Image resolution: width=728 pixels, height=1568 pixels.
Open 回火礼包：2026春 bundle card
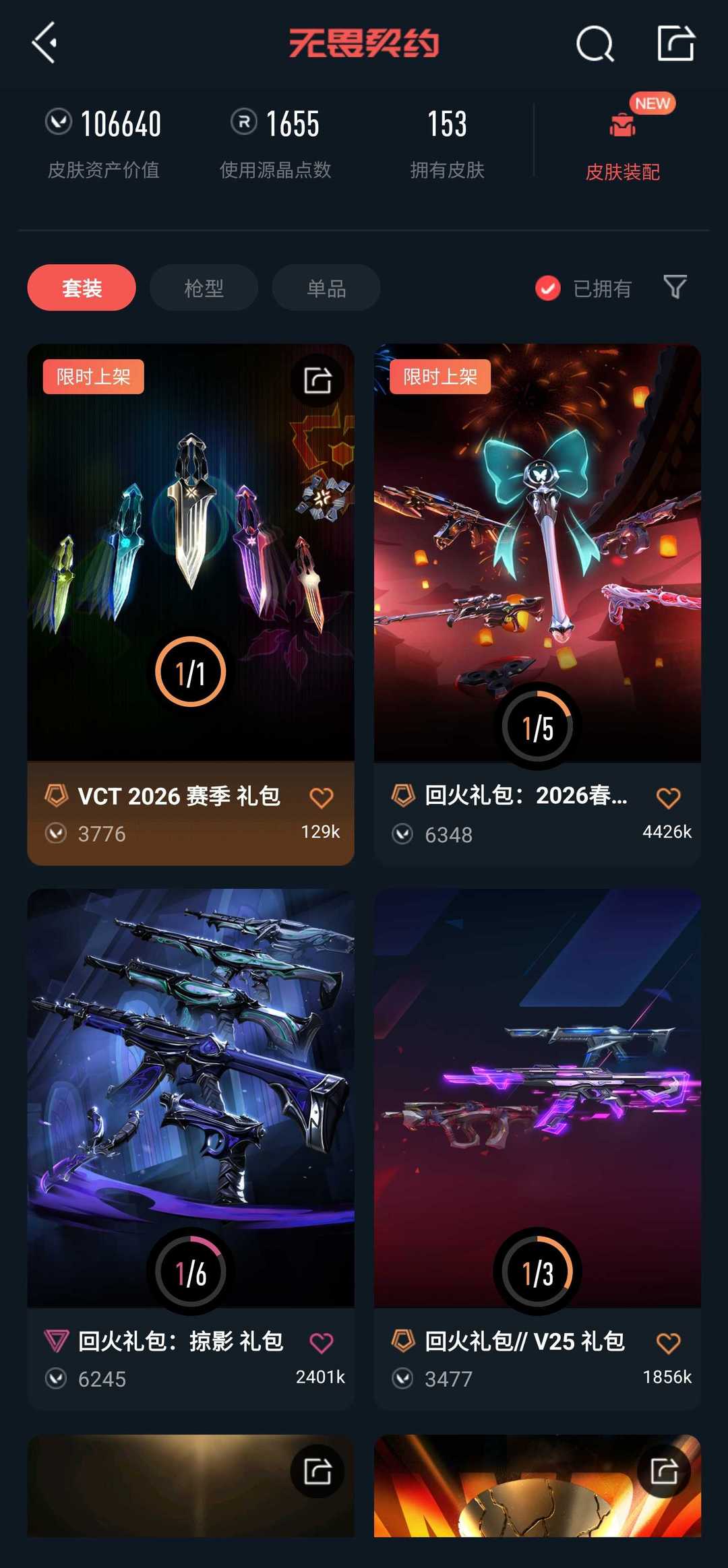(x=537, y=553)
